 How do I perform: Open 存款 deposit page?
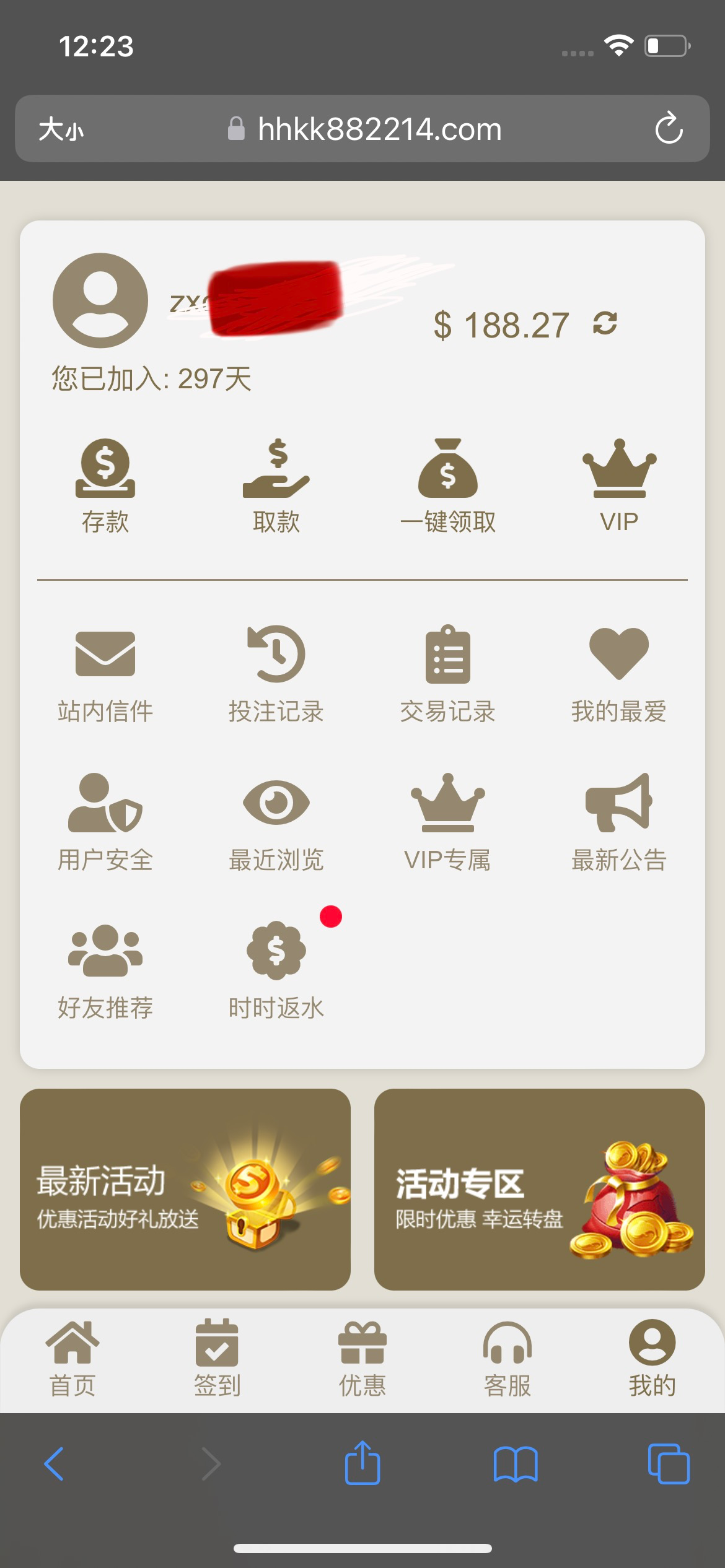tap(105, 485)
